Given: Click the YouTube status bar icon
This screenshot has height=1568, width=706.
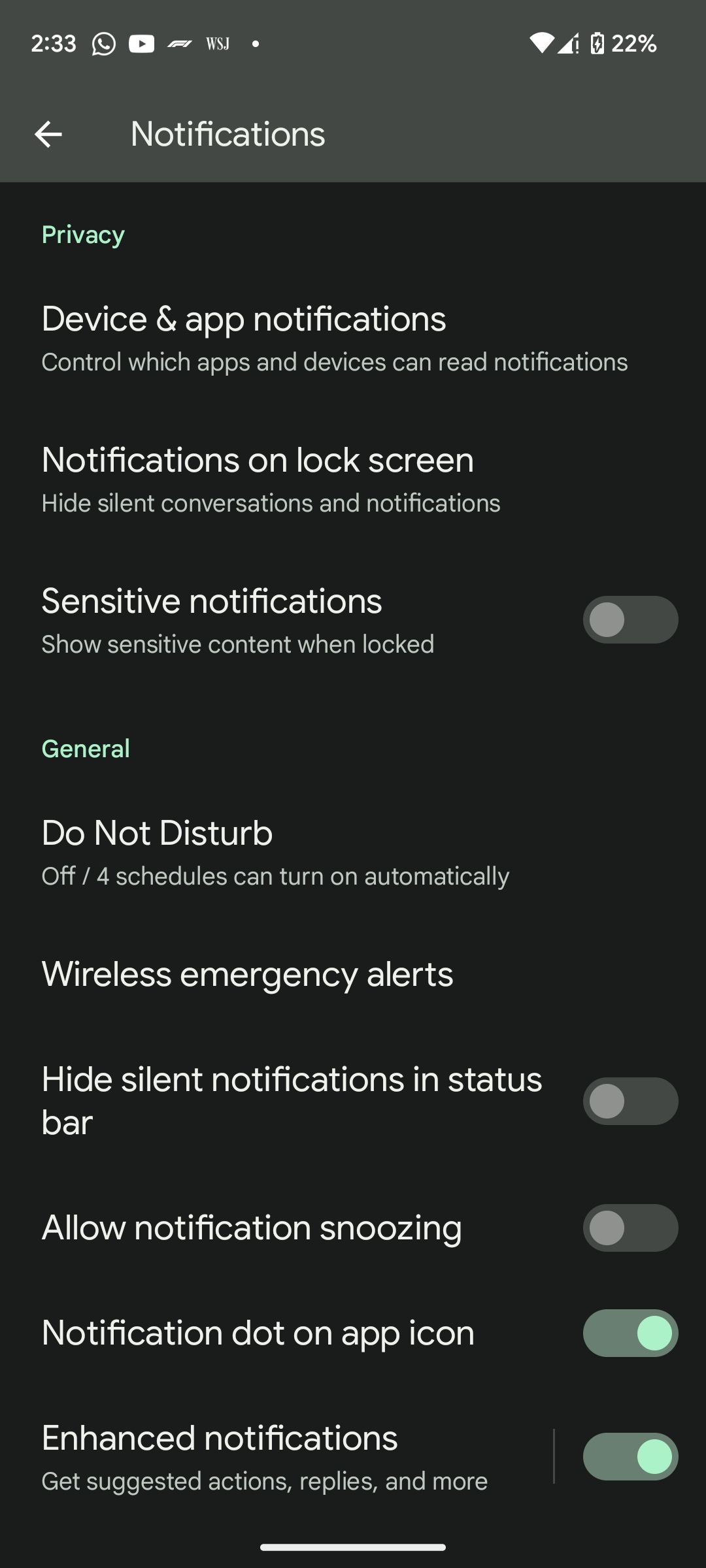Looking at the screenshot, I should pyautogui.click(x=141, y=42).
